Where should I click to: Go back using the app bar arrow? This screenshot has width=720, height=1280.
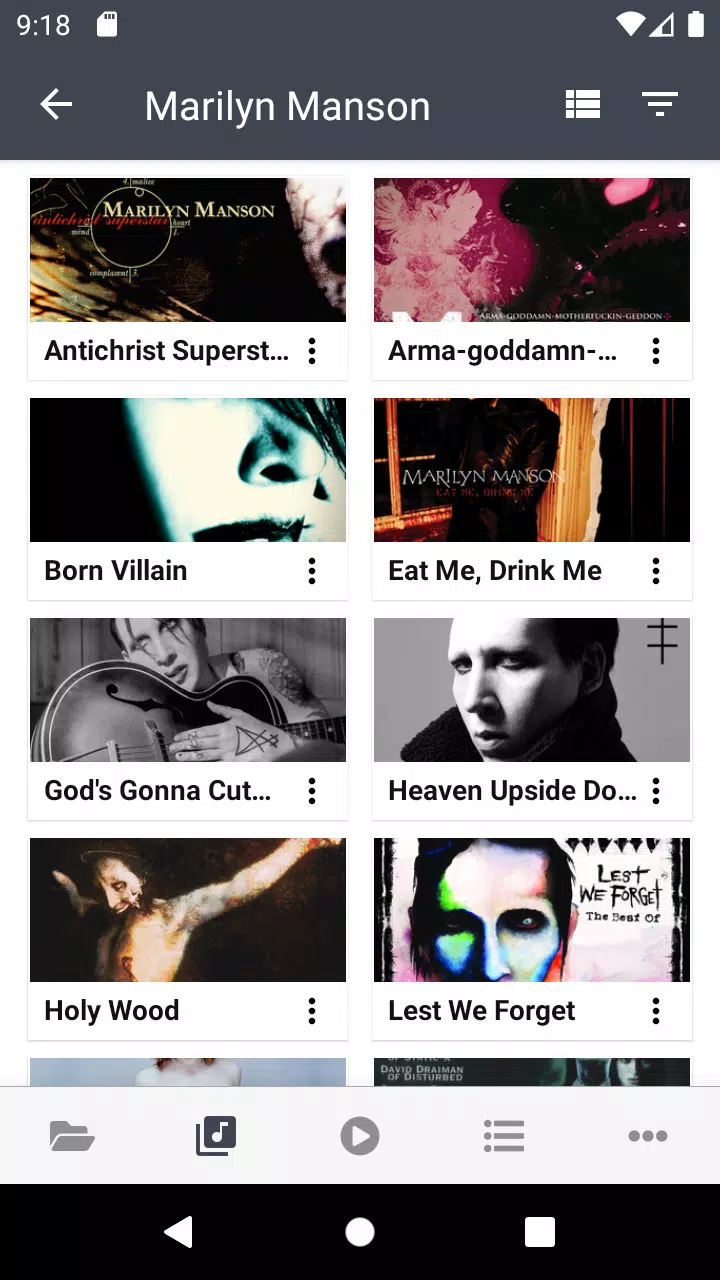click(56, 104)
